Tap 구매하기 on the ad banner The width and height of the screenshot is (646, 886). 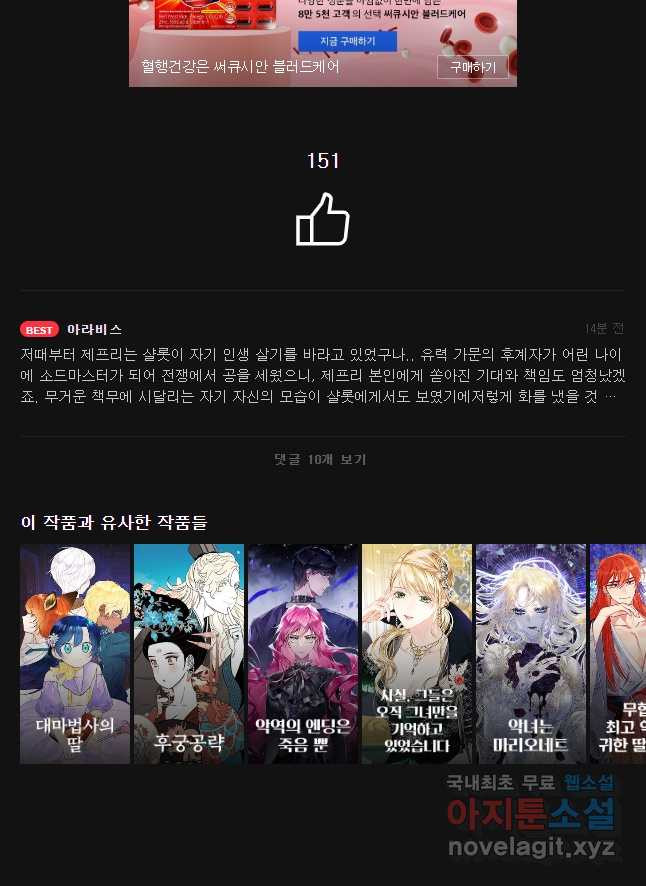(472, 67)
